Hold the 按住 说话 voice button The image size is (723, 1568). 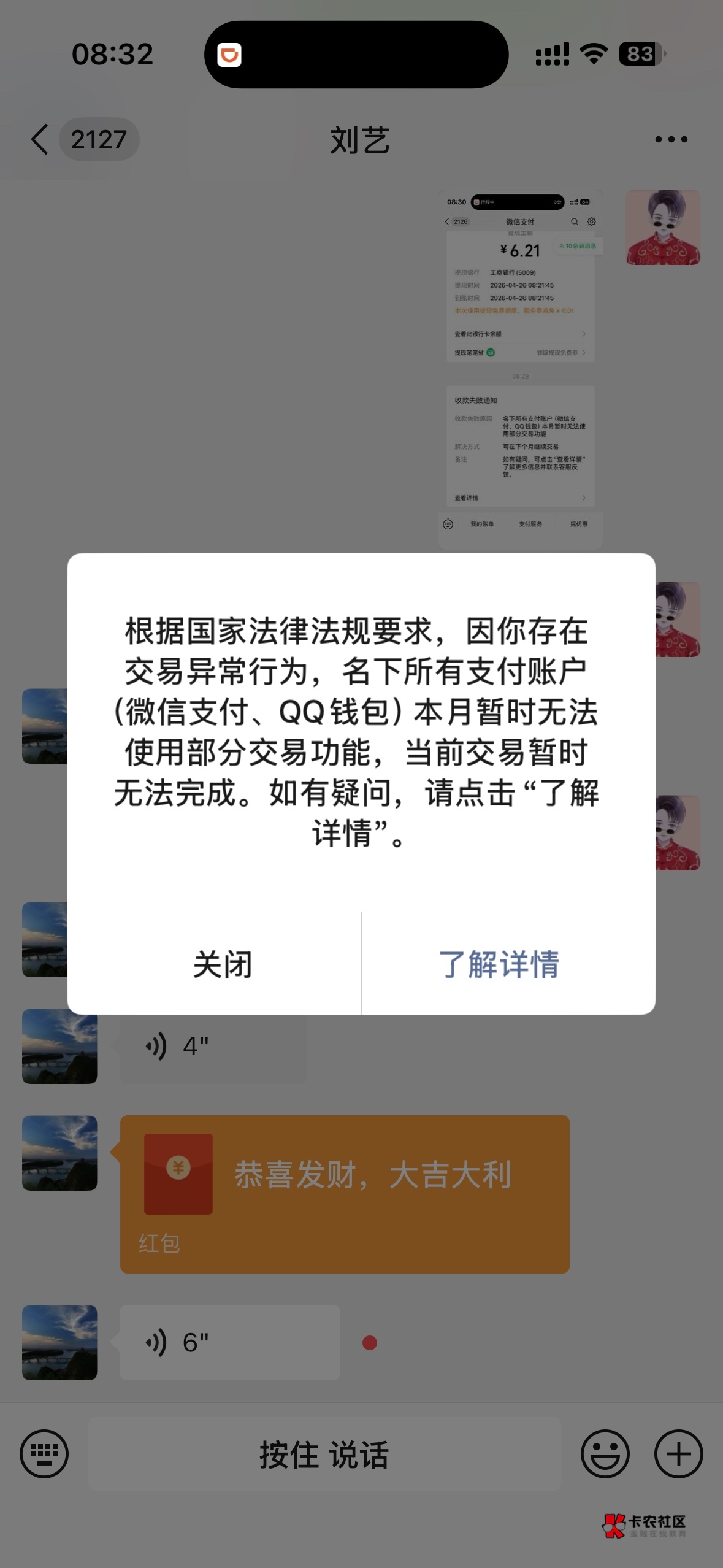(x=324, y=1453)
